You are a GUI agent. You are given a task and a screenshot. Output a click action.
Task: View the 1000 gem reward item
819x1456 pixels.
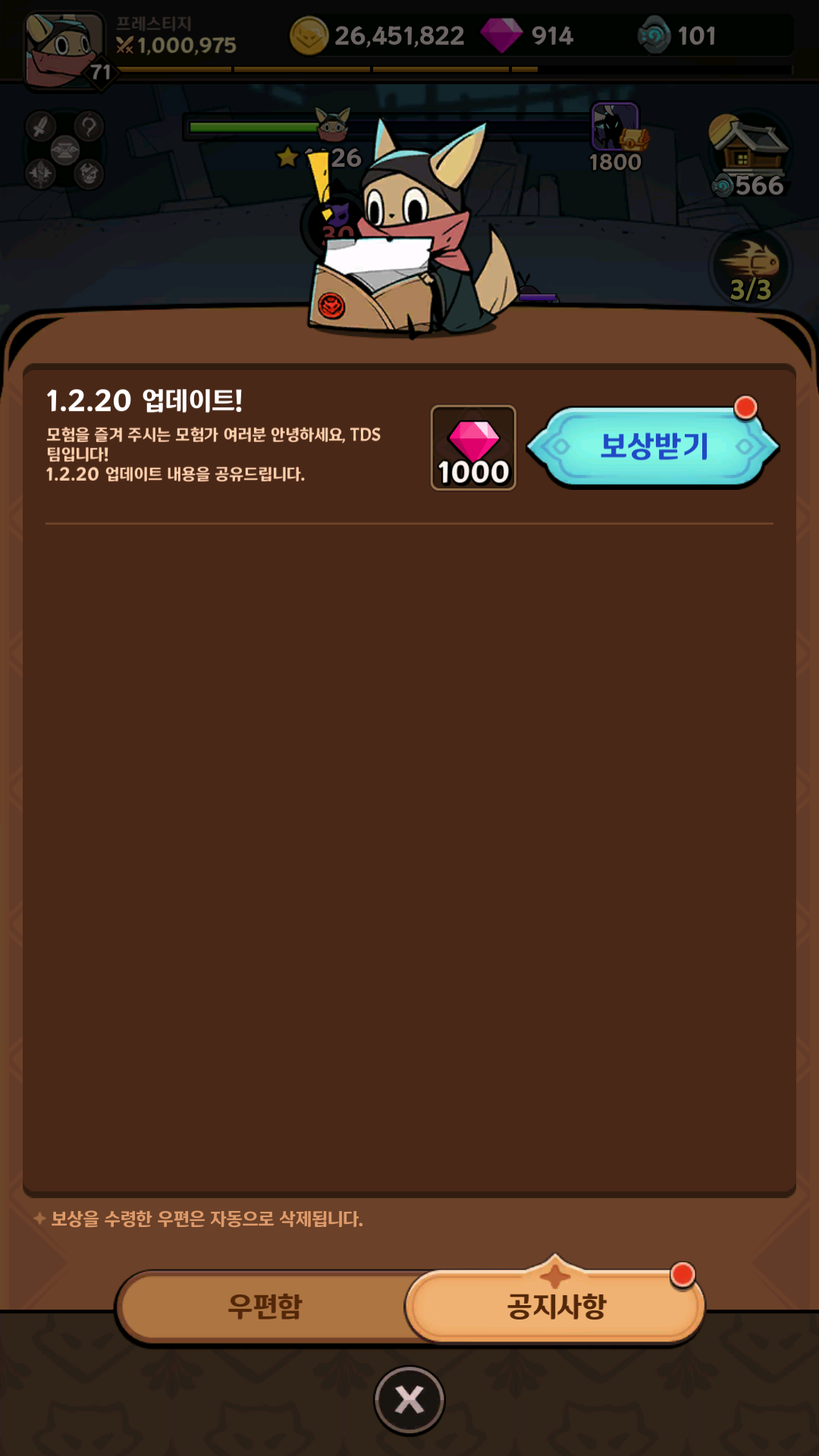pos(473,447)
